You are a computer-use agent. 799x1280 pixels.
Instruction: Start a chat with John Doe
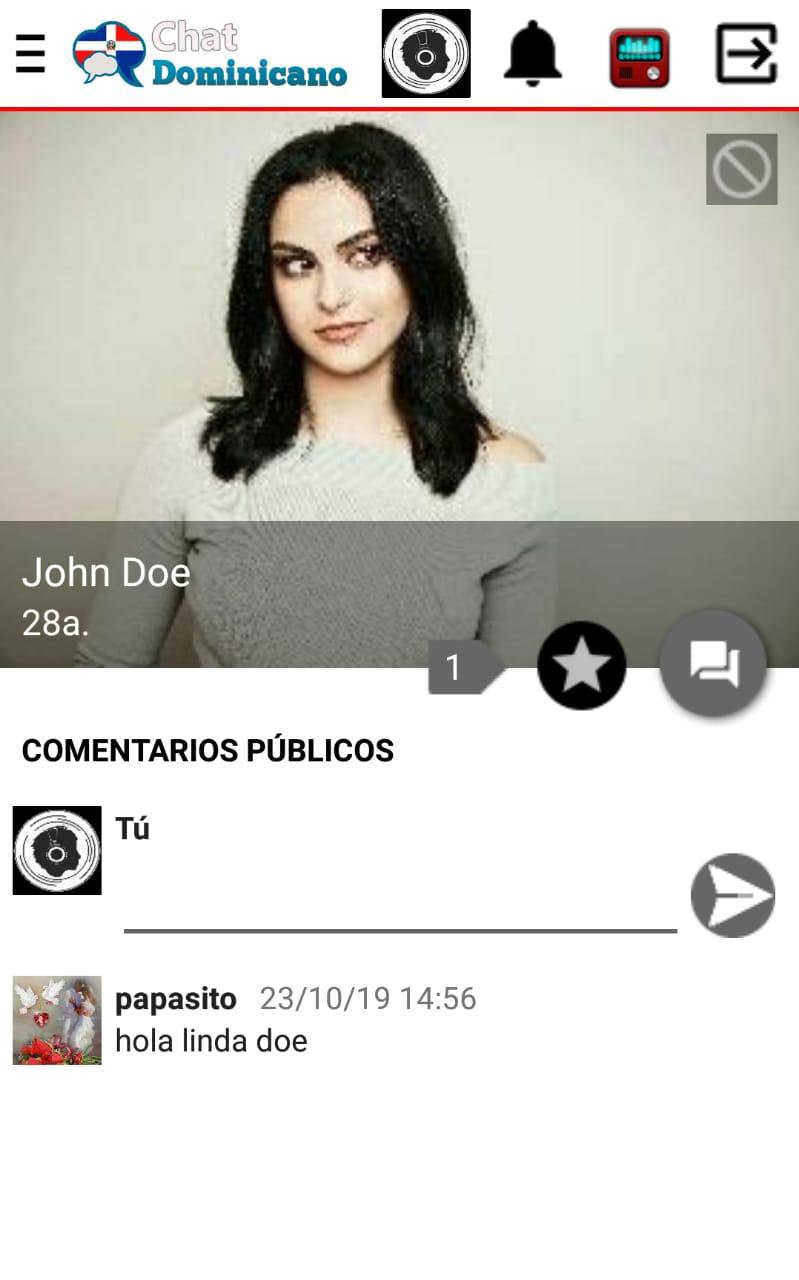tap(714, 663)
